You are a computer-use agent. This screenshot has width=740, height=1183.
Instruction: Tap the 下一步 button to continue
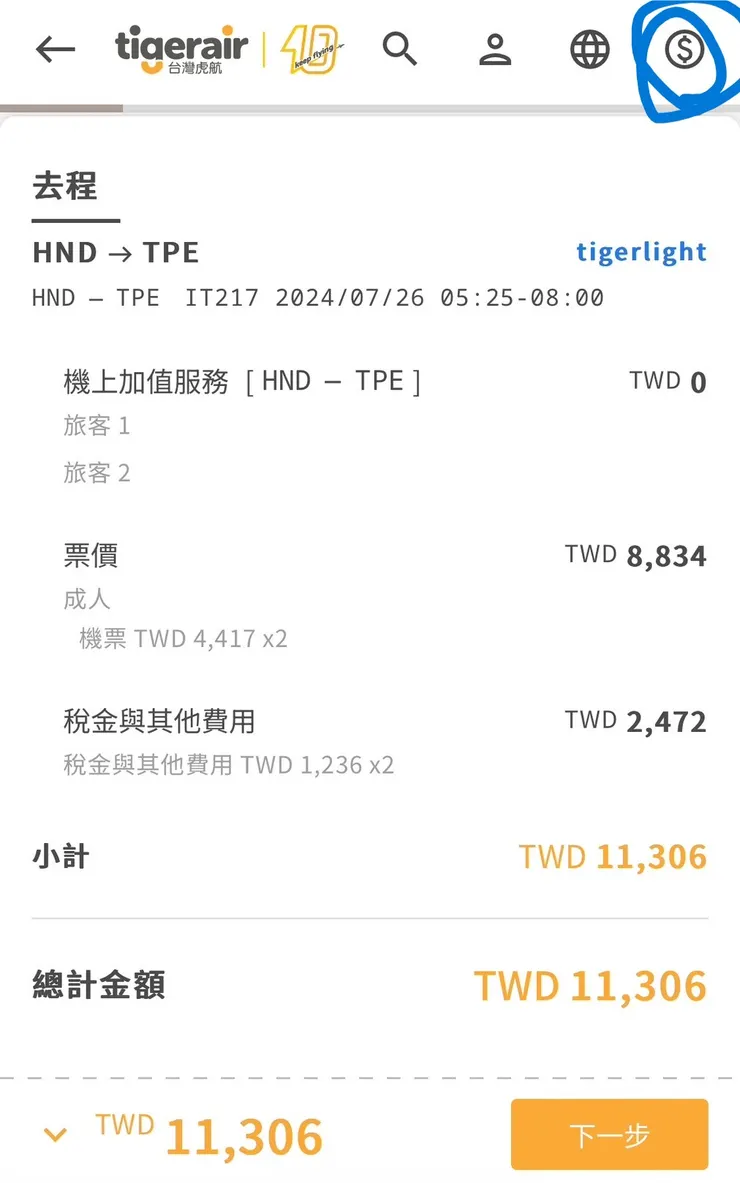click(x=609, y=1134)
